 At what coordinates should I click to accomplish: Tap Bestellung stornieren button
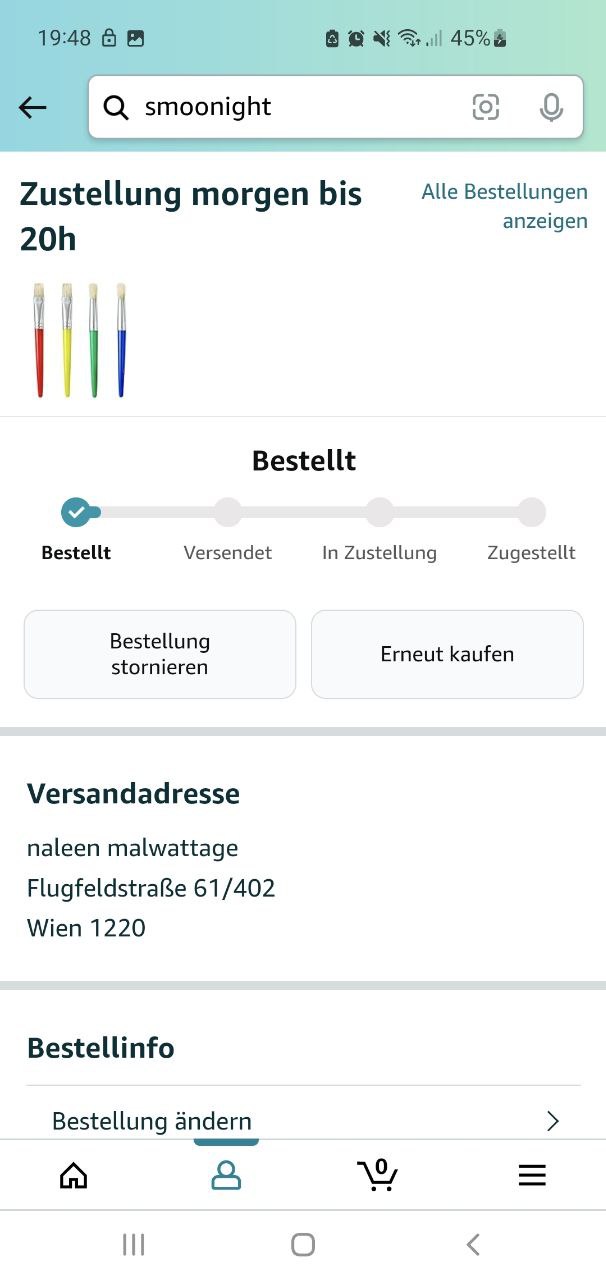coord(160,654)
